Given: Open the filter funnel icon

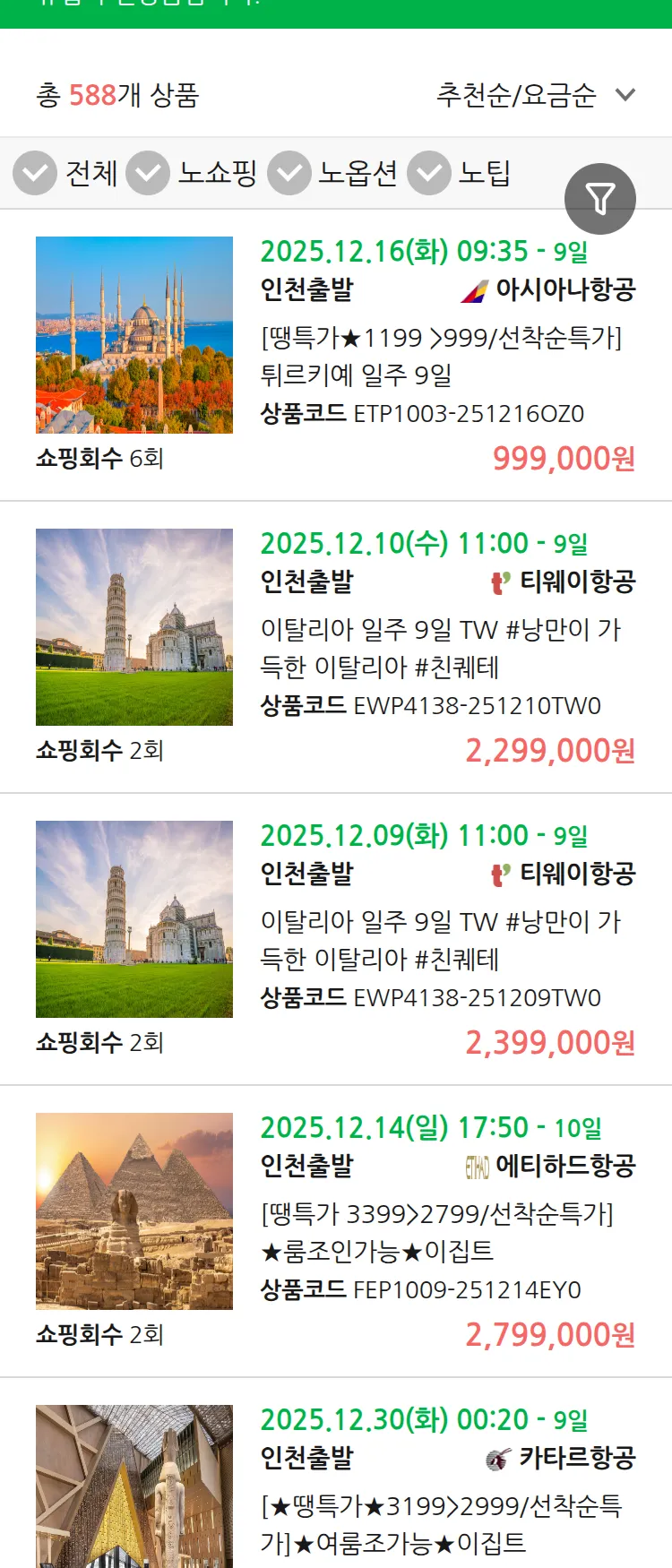Looking at the screenshot, I should click(x=600, y=198).
